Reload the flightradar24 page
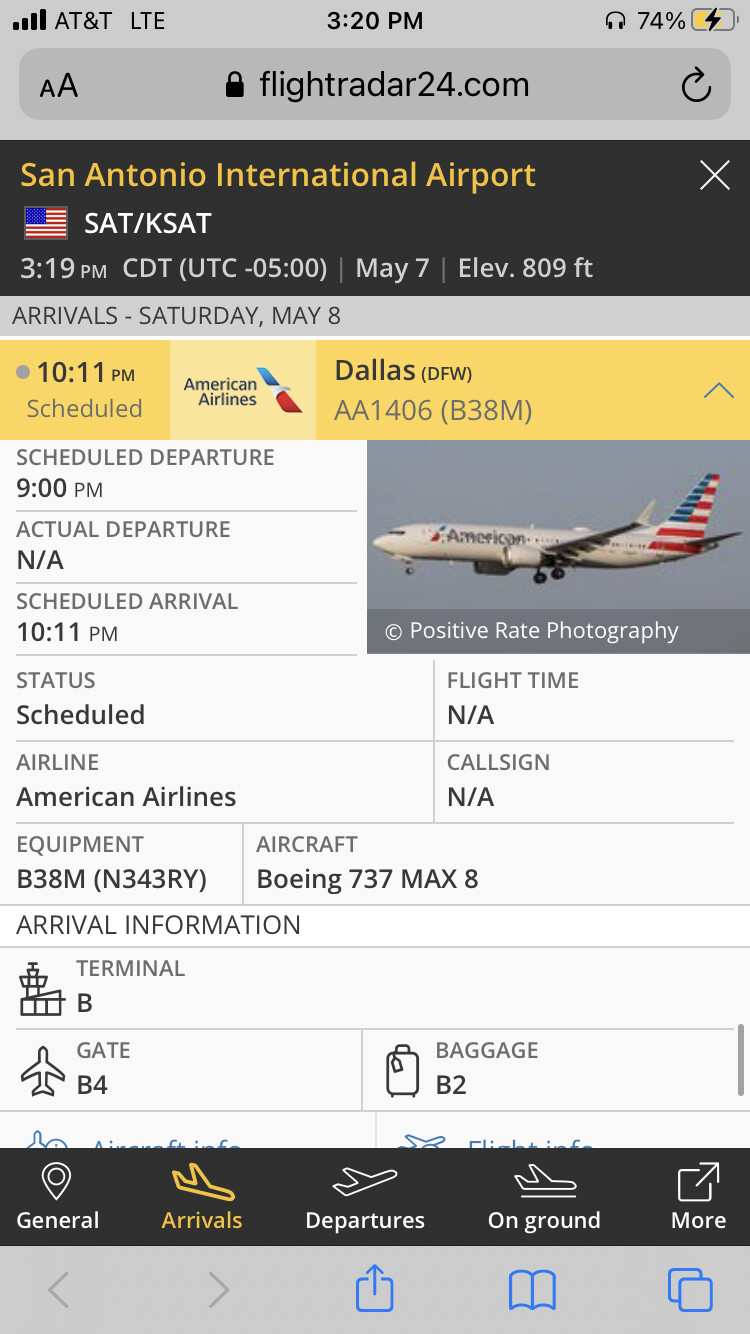This screenshot has width=750, height=1334. [695, 86]
